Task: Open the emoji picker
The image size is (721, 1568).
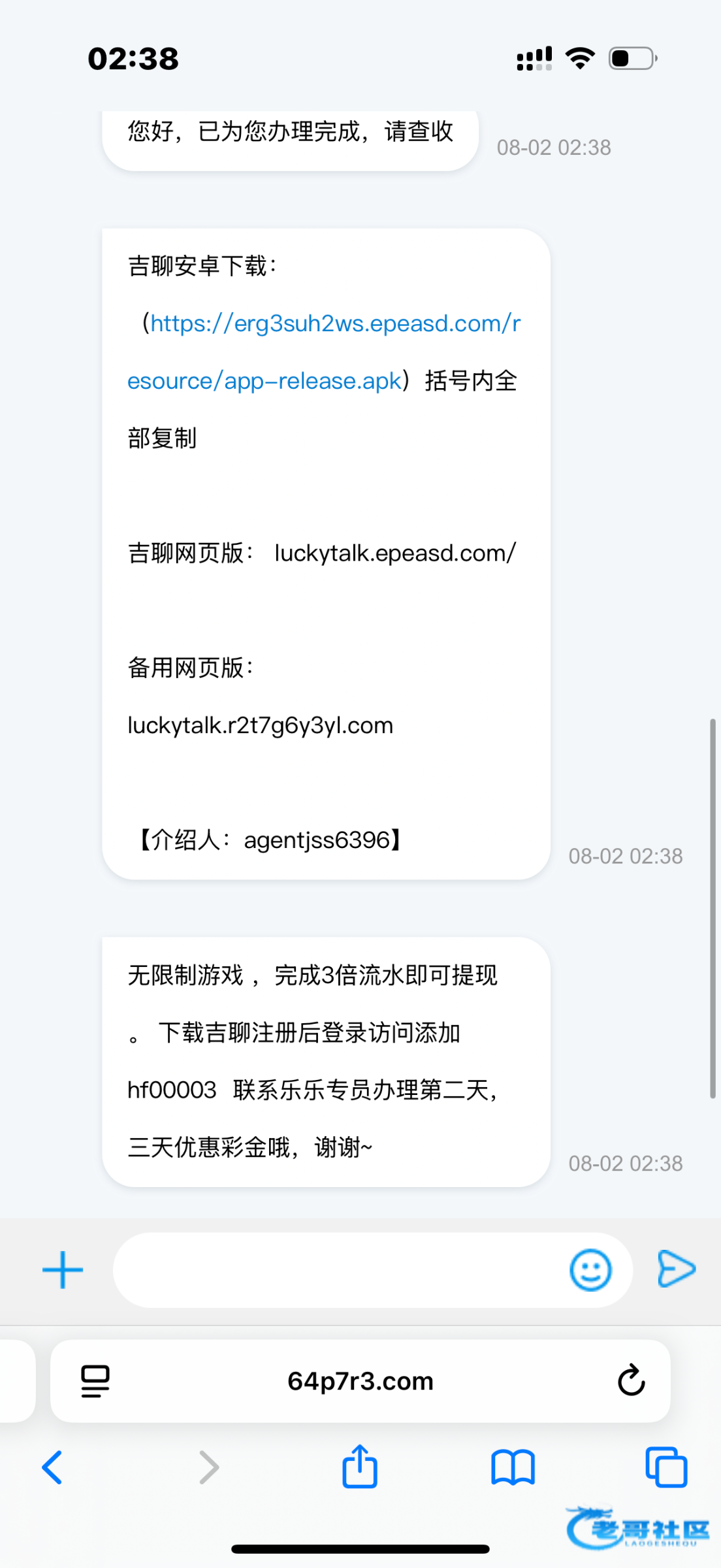Action: [590, 1270]
